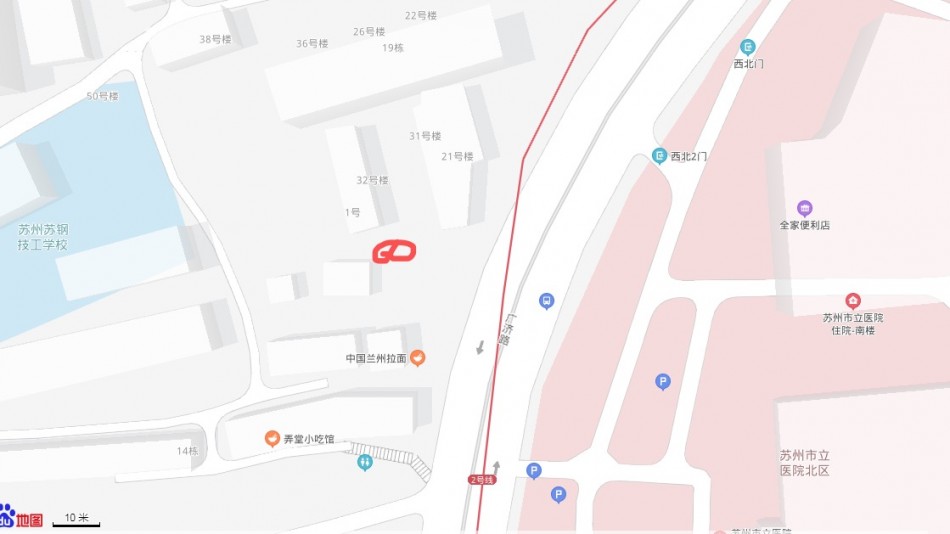Tap the 西北门 entrance marker
The width and height of the screenshot is (950, 534).
[x=747, y=47]
